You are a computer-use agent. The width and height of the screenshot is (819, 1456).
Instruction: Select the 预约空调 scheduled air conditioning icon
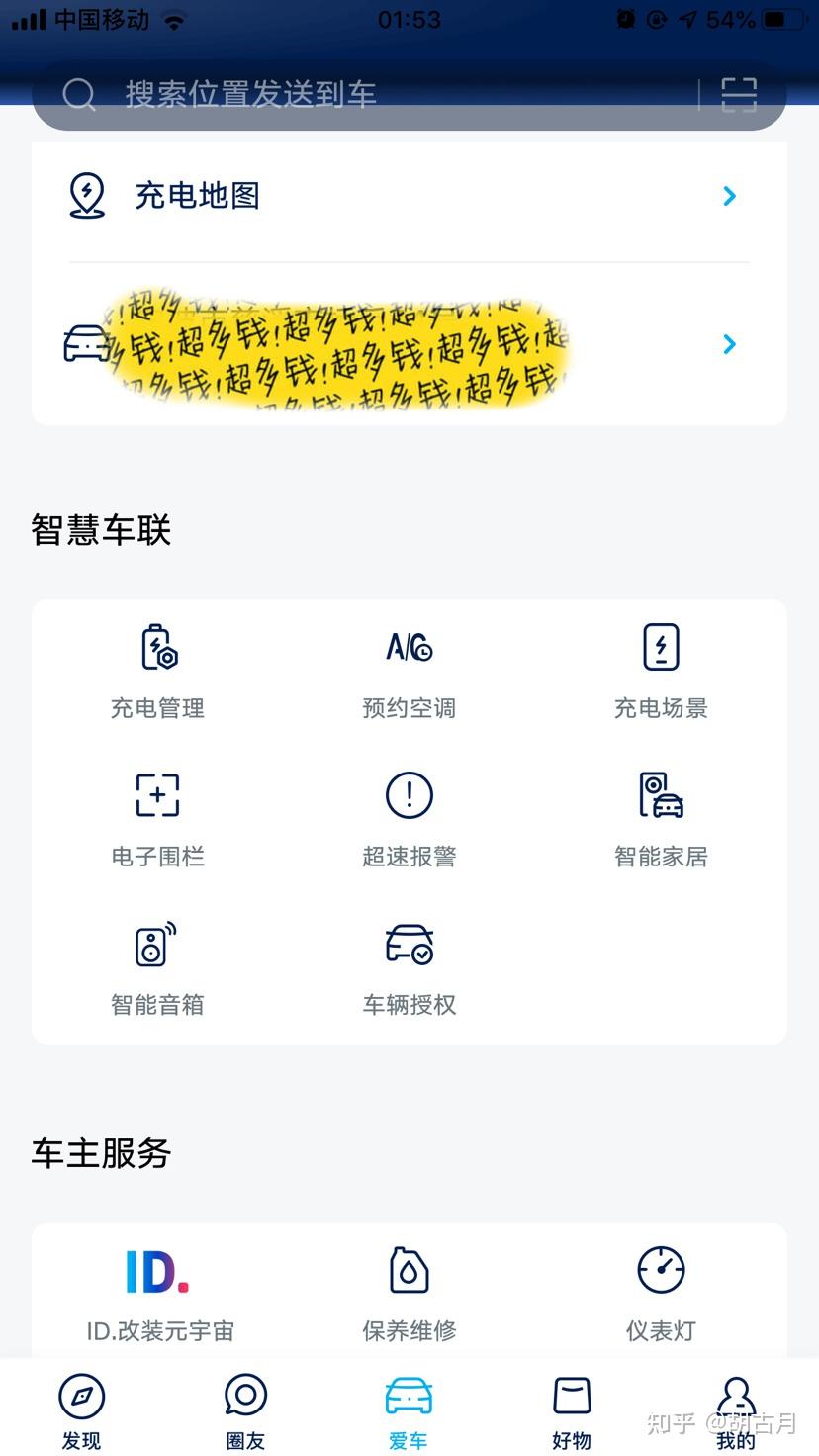409,668
